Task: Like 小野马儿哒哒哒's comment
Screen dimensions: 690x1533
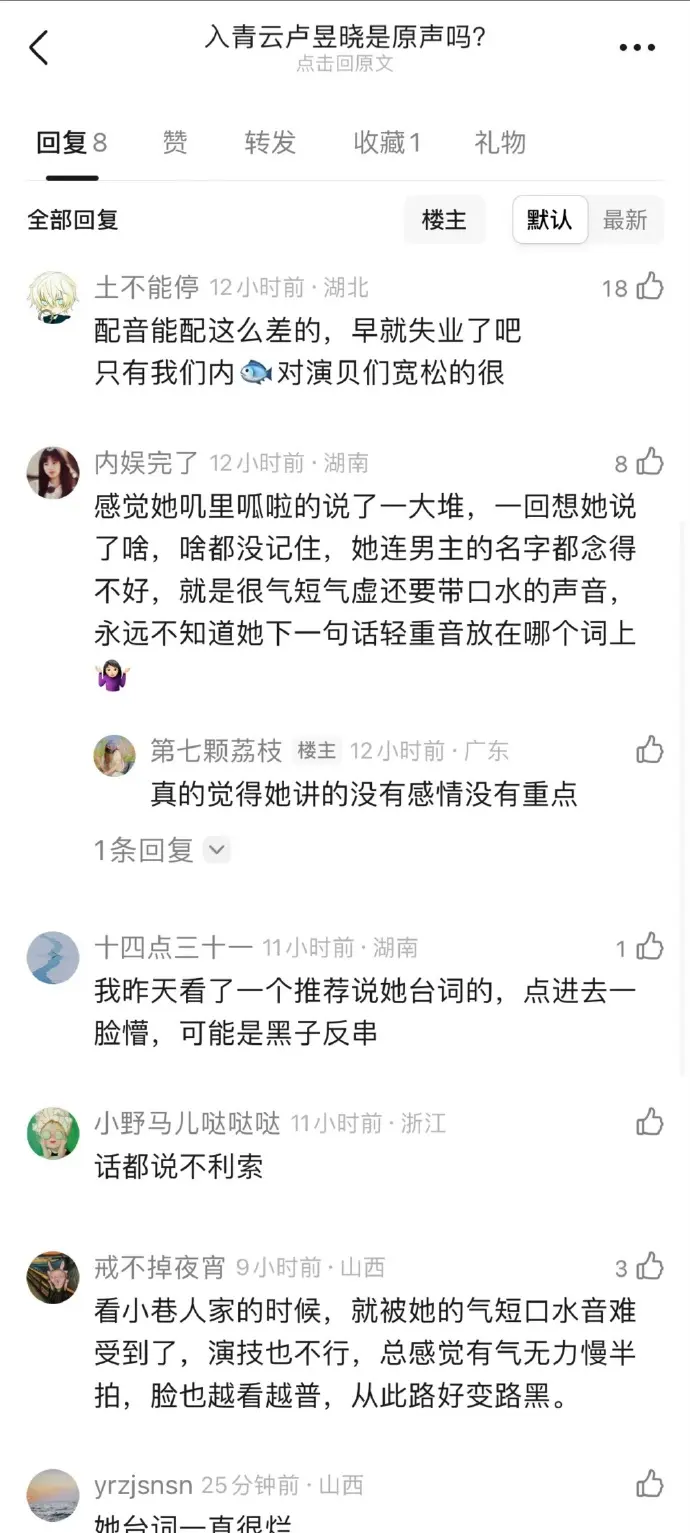Action: [650, 1123]
